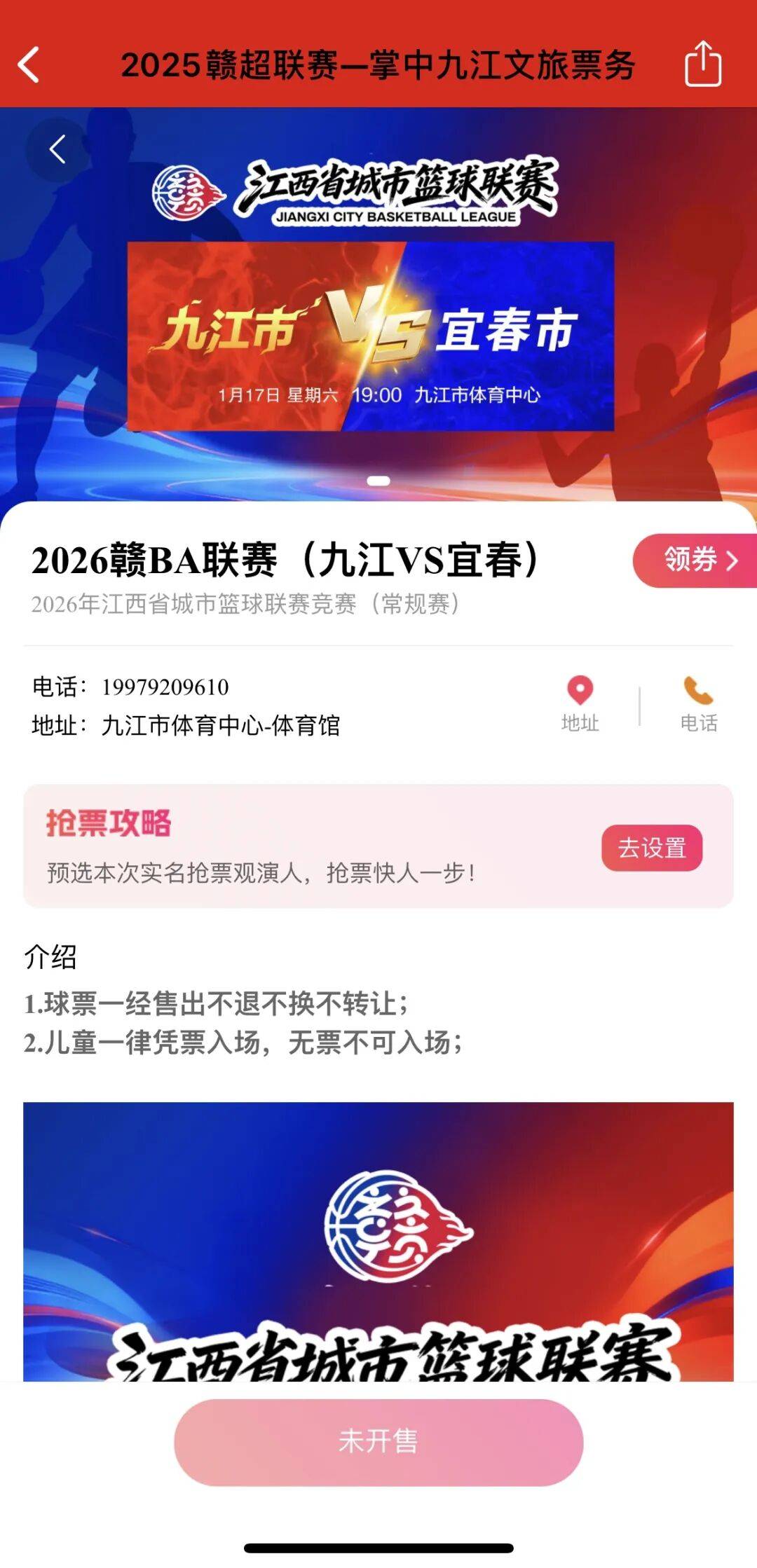Call the venue via 电话 icon
The height and width of the screenshot is (1568, 757).
(x=698, y=702)
